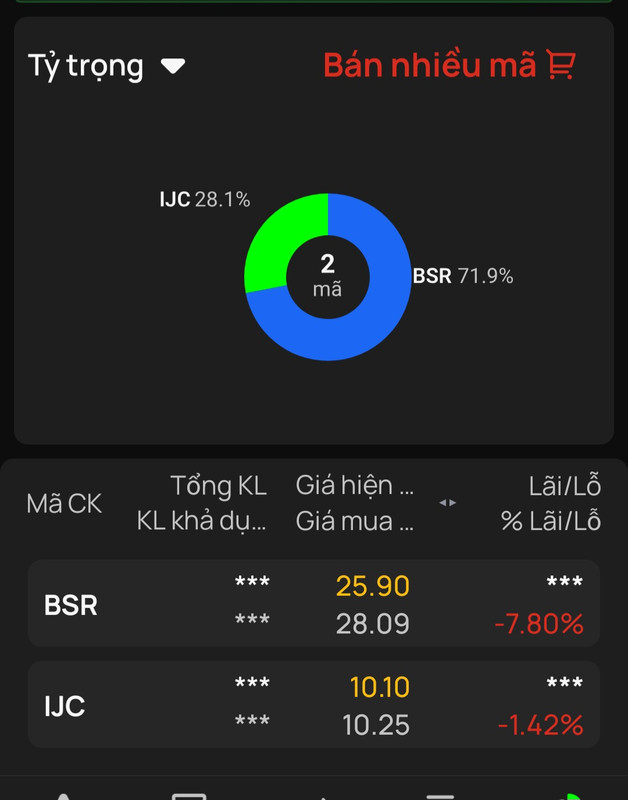Open the IJC stock row

tap(313, 705)
